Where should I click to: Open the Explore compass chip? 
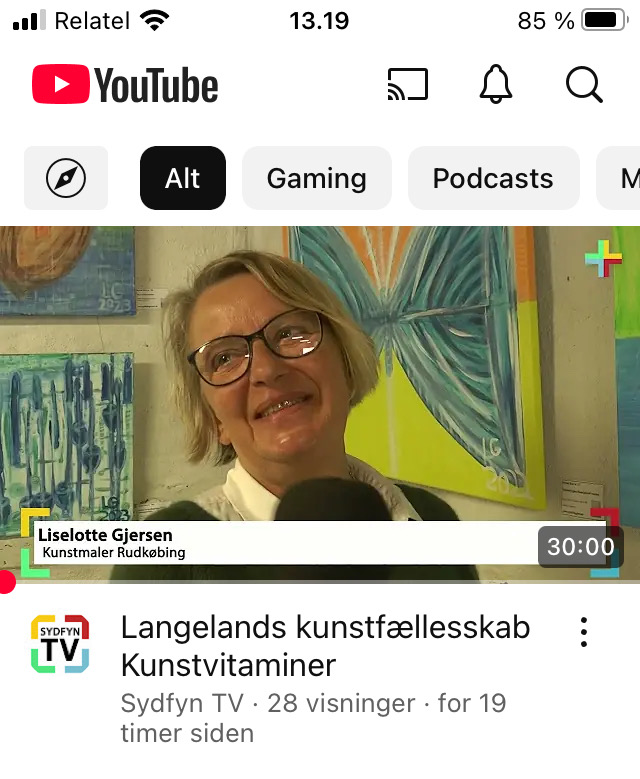66,179
